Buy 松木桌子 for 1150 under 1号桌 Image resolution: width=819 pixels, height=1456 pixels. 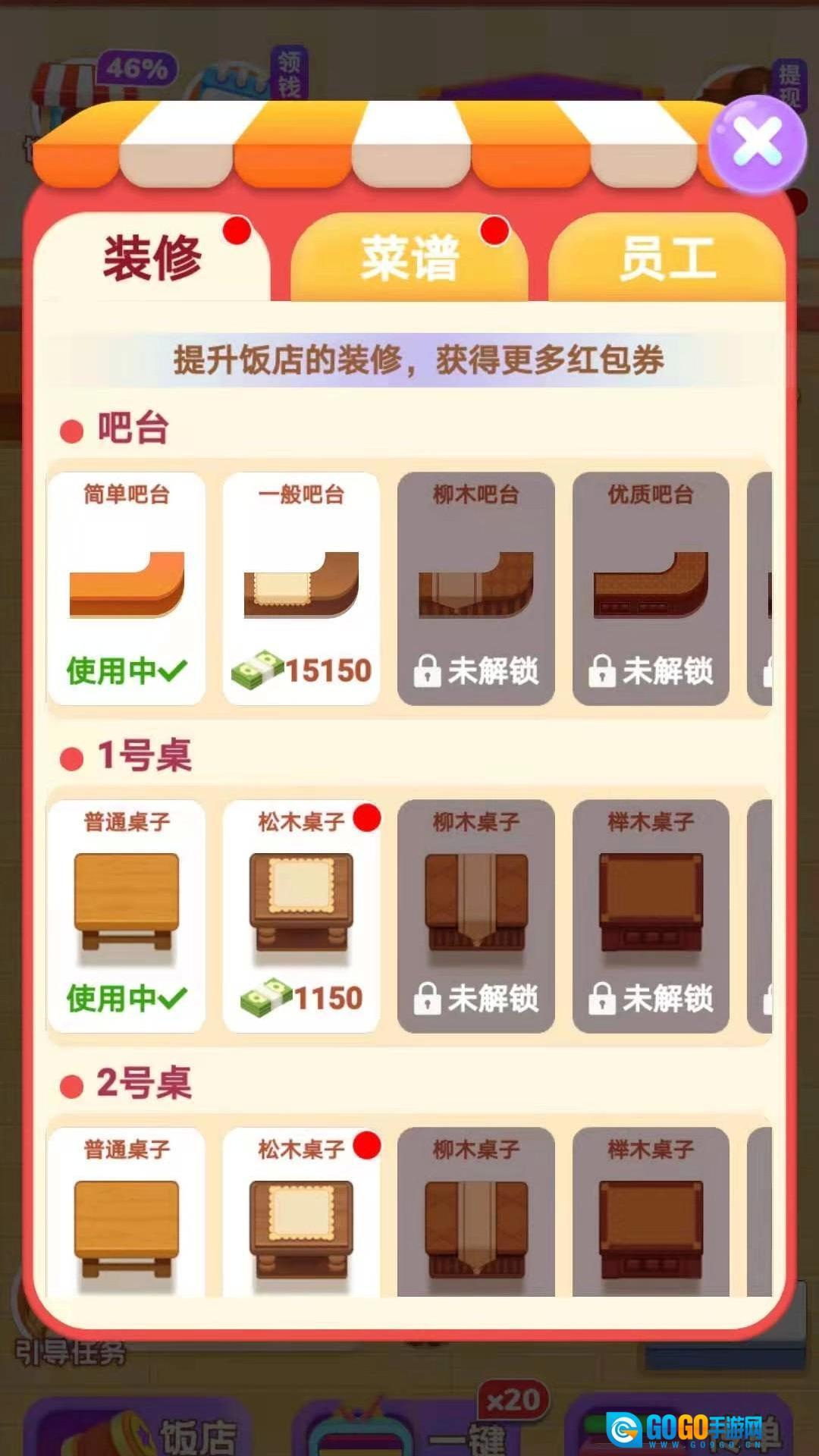tap(301, 916)
